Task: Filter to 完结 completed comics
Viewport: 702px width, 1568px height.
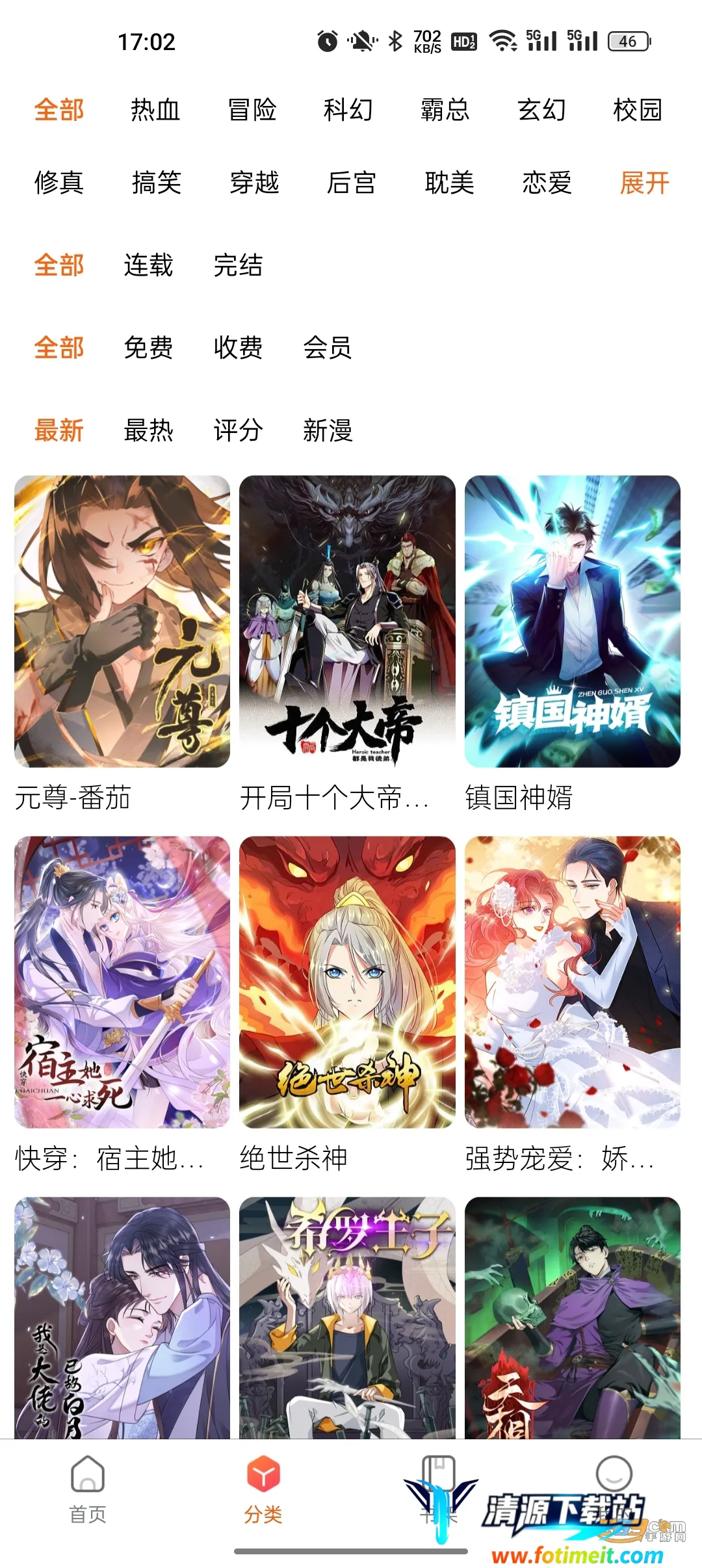Action: [x=238, y=265]
